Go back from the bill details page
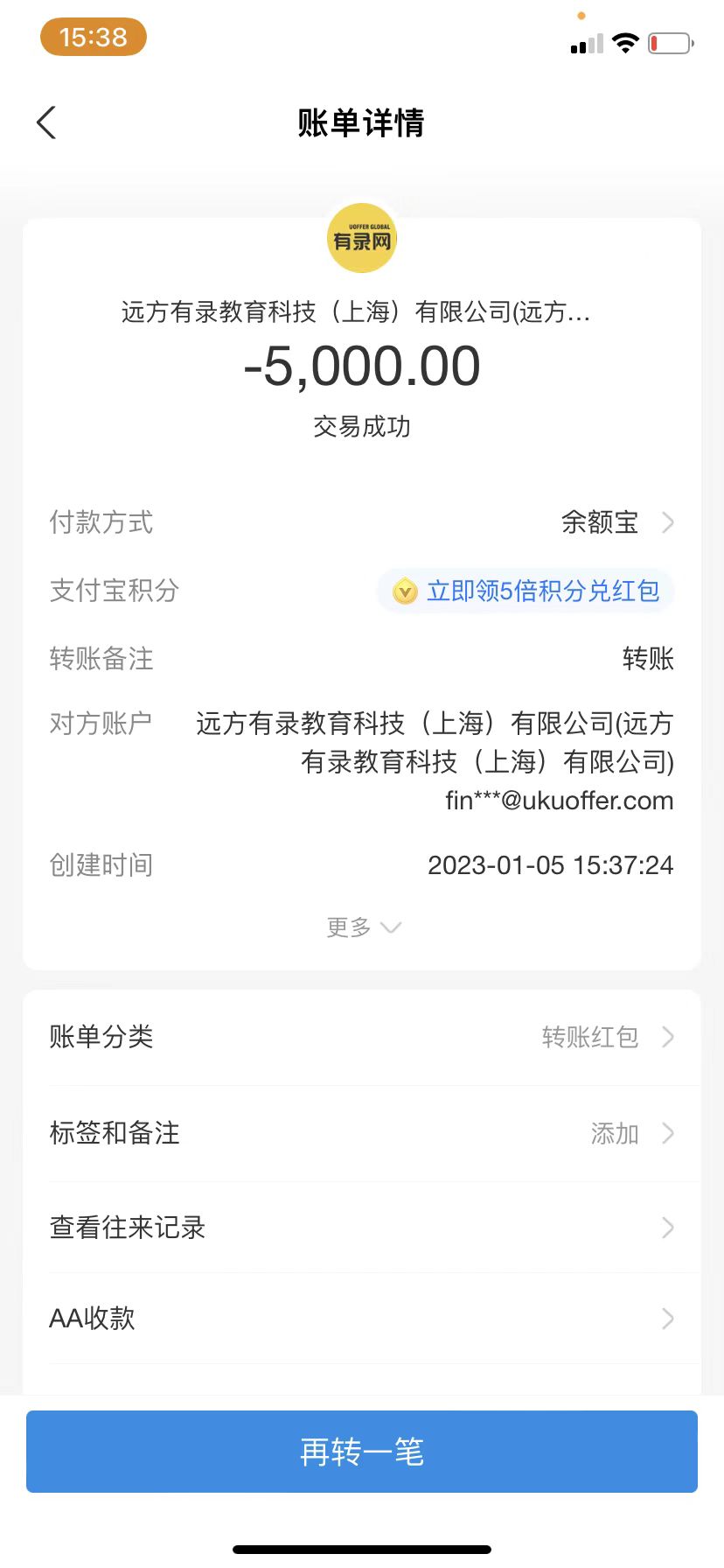Viewport: 724px width, 1568px height. [x=47, y=122]
